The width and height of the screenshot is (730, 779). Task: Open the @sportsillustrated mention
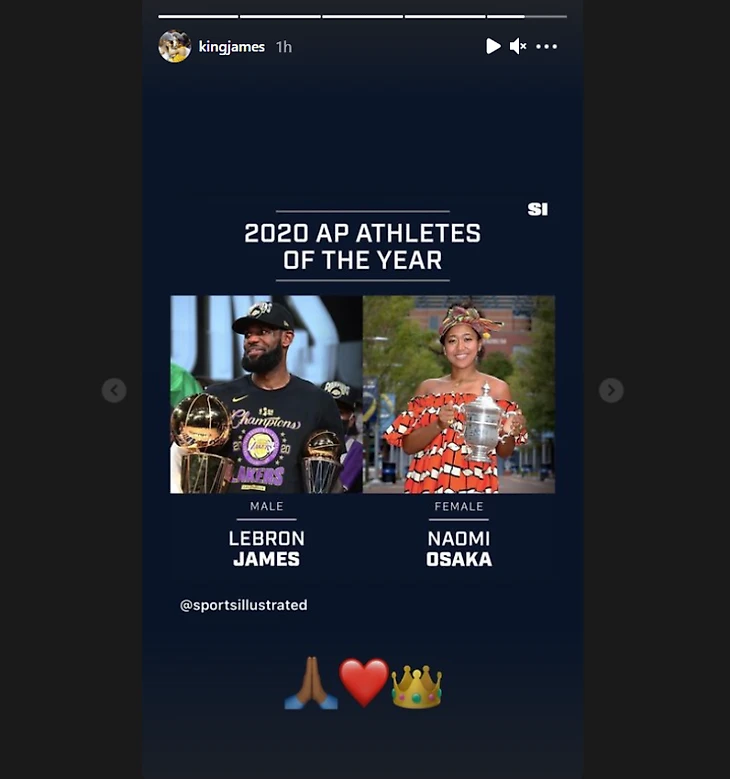243,605
